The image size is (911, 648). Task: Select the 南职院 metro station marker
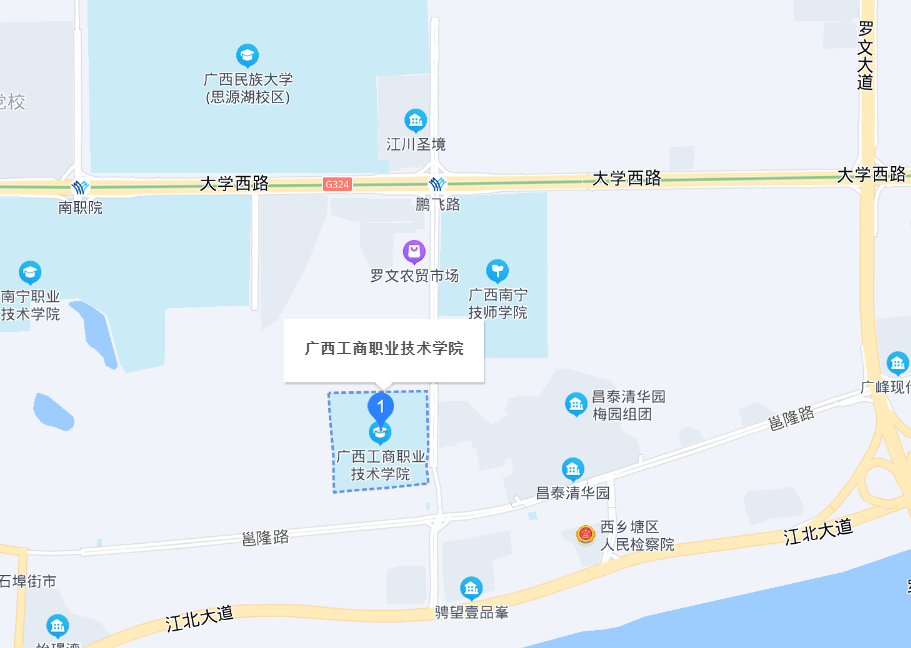click(x=80, y=187)
